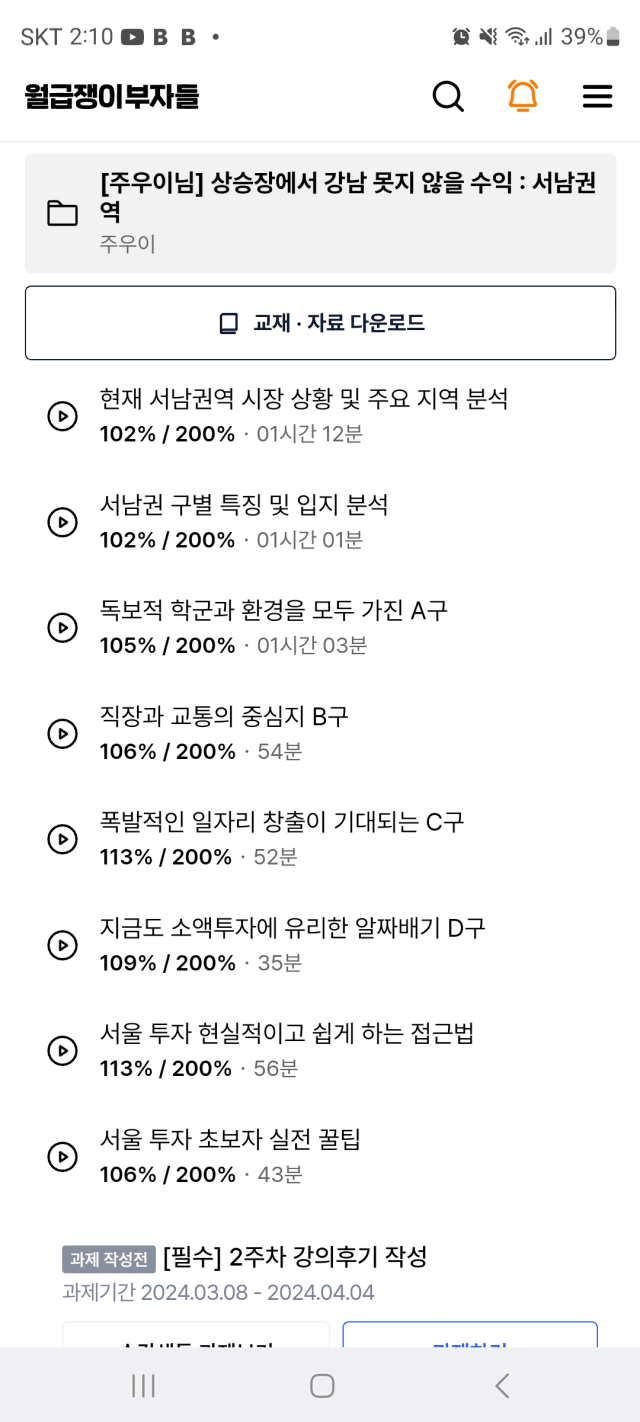Screen dimensions: 640x1422
Task: Tap 교재 · 자료 다운로드 button
Action: 320,323
